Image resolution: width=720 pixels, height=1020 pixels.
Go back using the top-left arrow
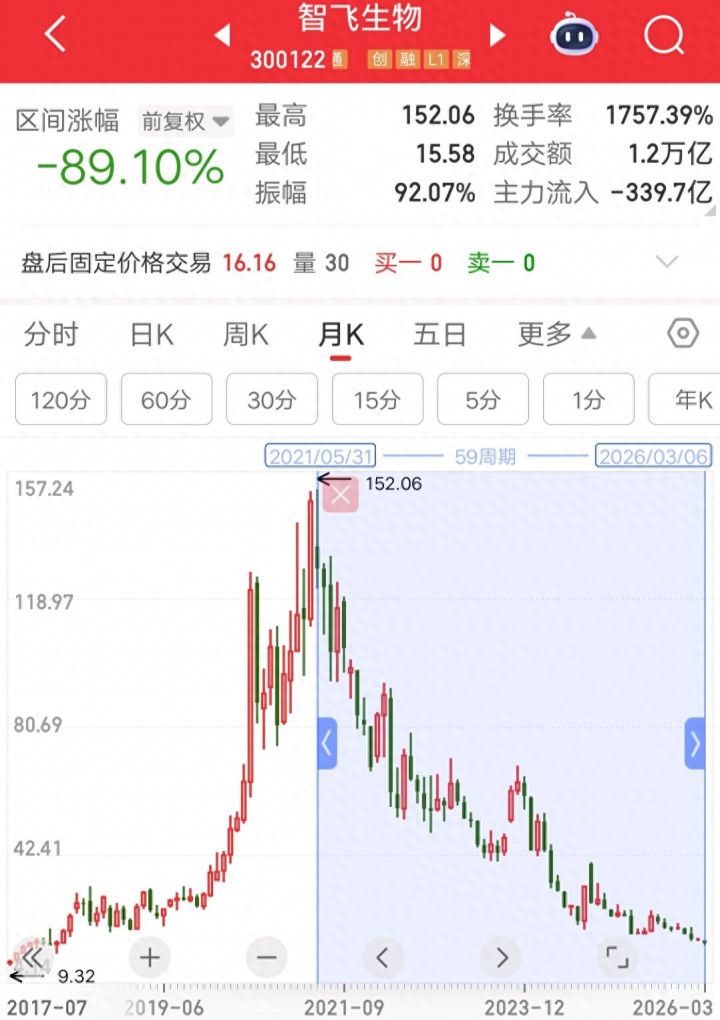pyautogui.click(x=56, y=34)
